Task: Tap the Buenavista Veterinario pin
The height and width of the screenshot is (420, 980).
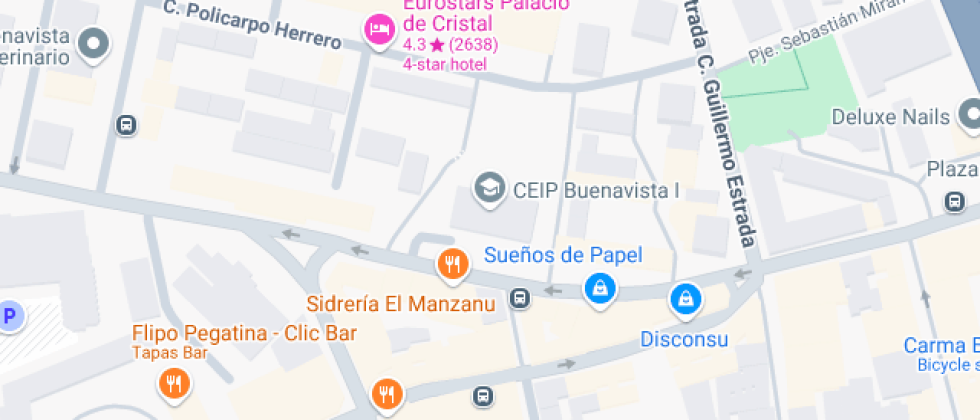Action: [x=95, y=44]
